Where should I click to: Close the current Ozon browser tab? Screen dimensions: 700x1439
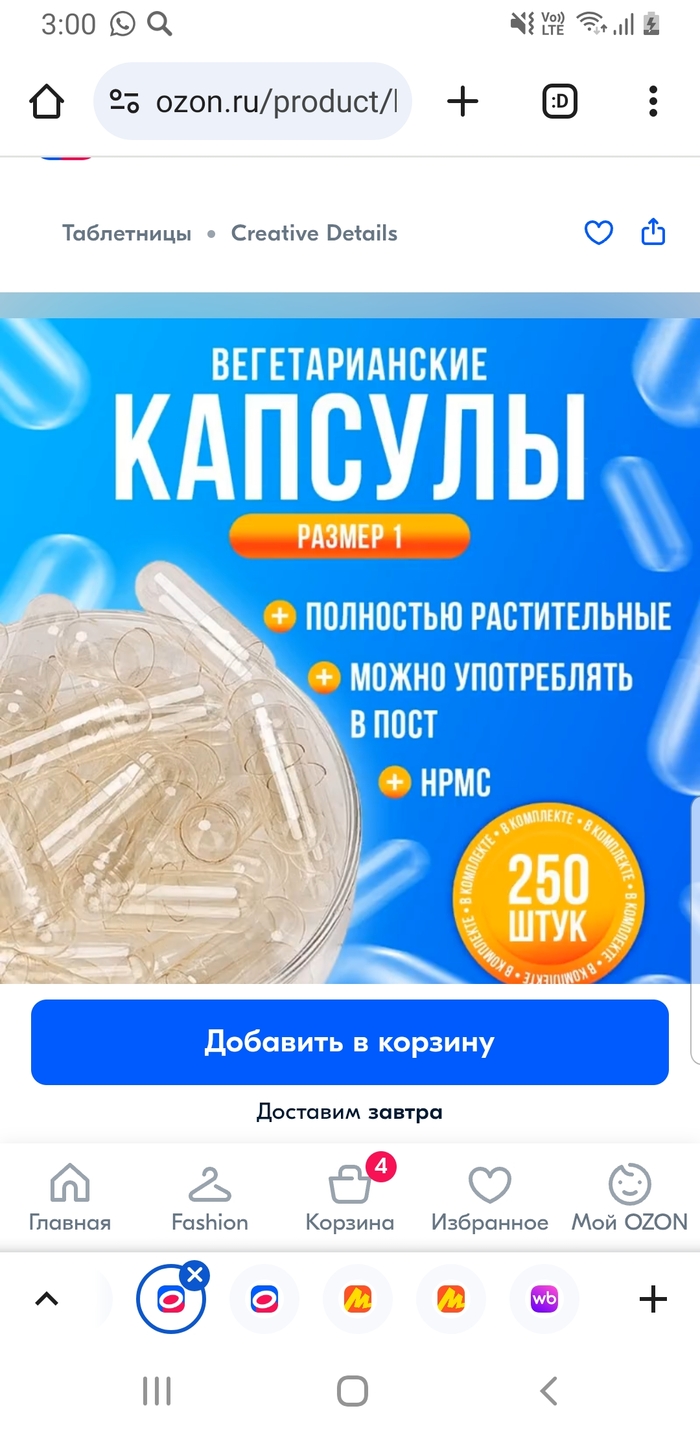[195, 1275]
